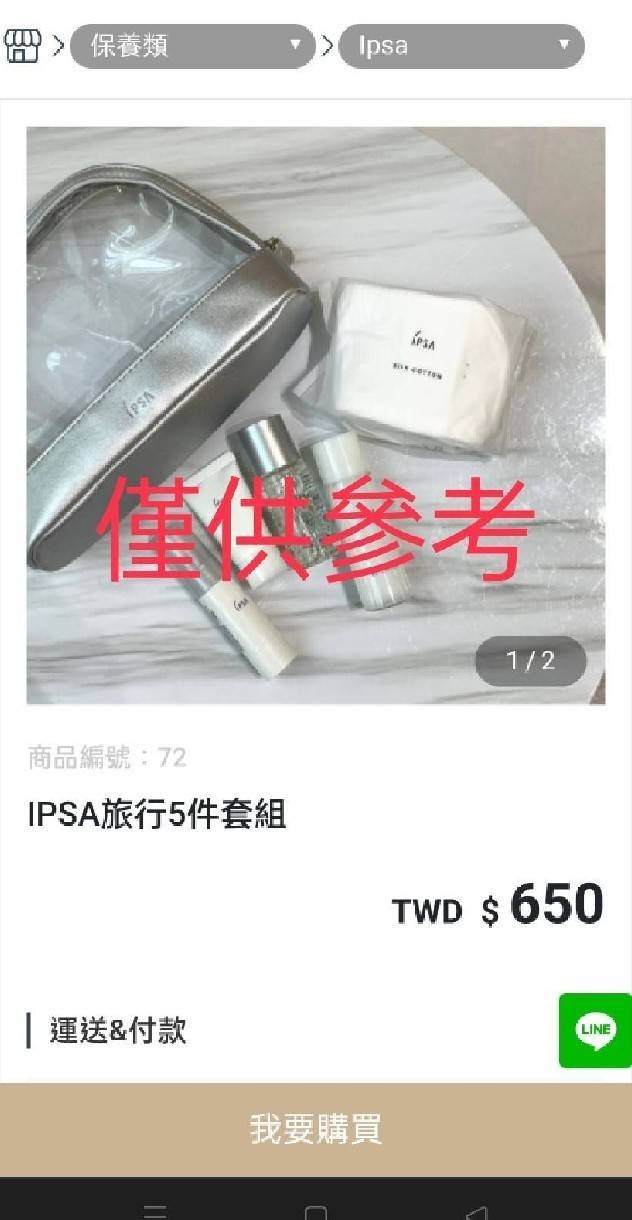Open the IPSA travel set product photo

(x=315, y=415)
